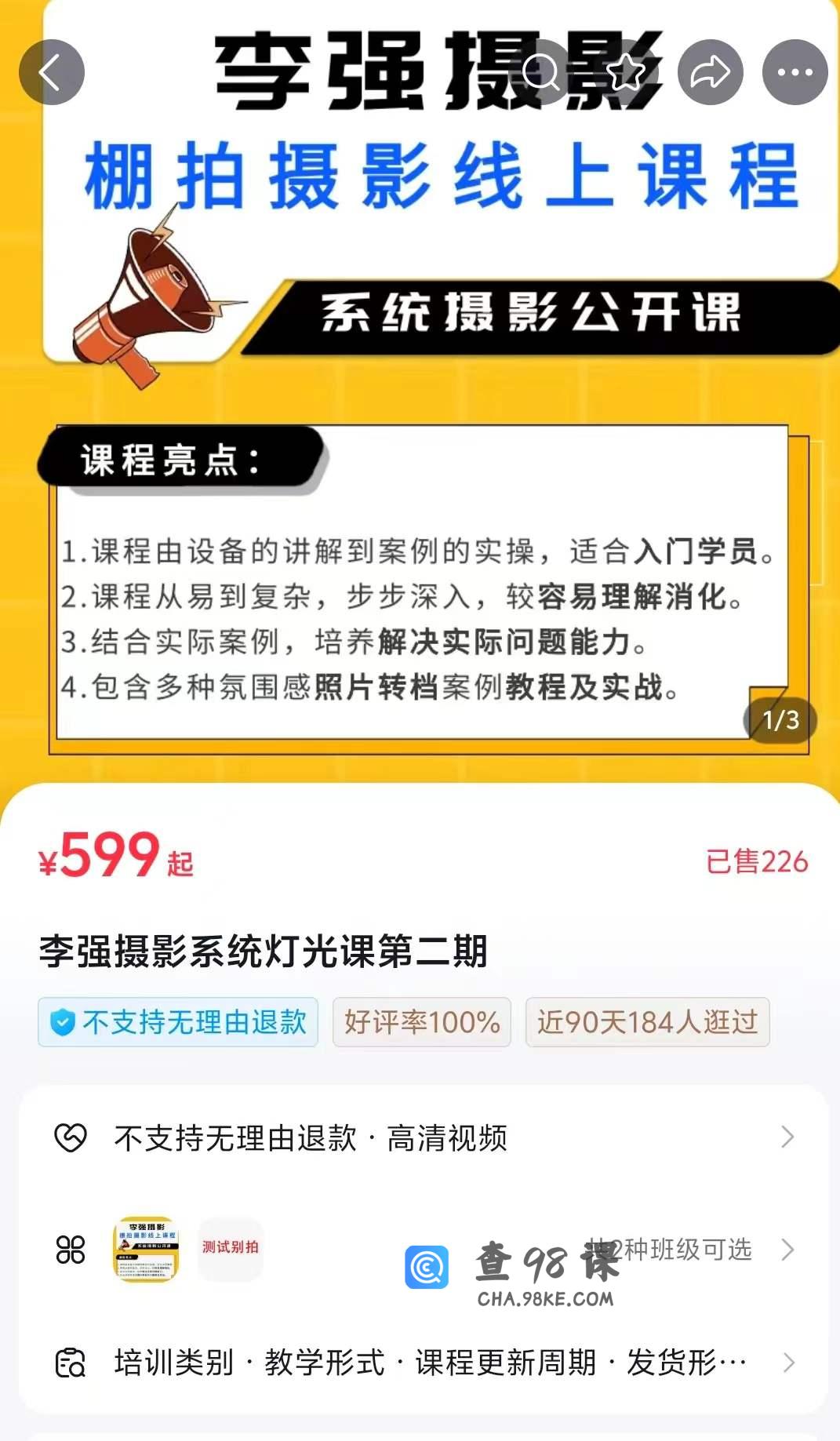Add this course to favorites
The width and height of the screenshot is (840, 1441).
pyautogui.click(x=626, y=73)
